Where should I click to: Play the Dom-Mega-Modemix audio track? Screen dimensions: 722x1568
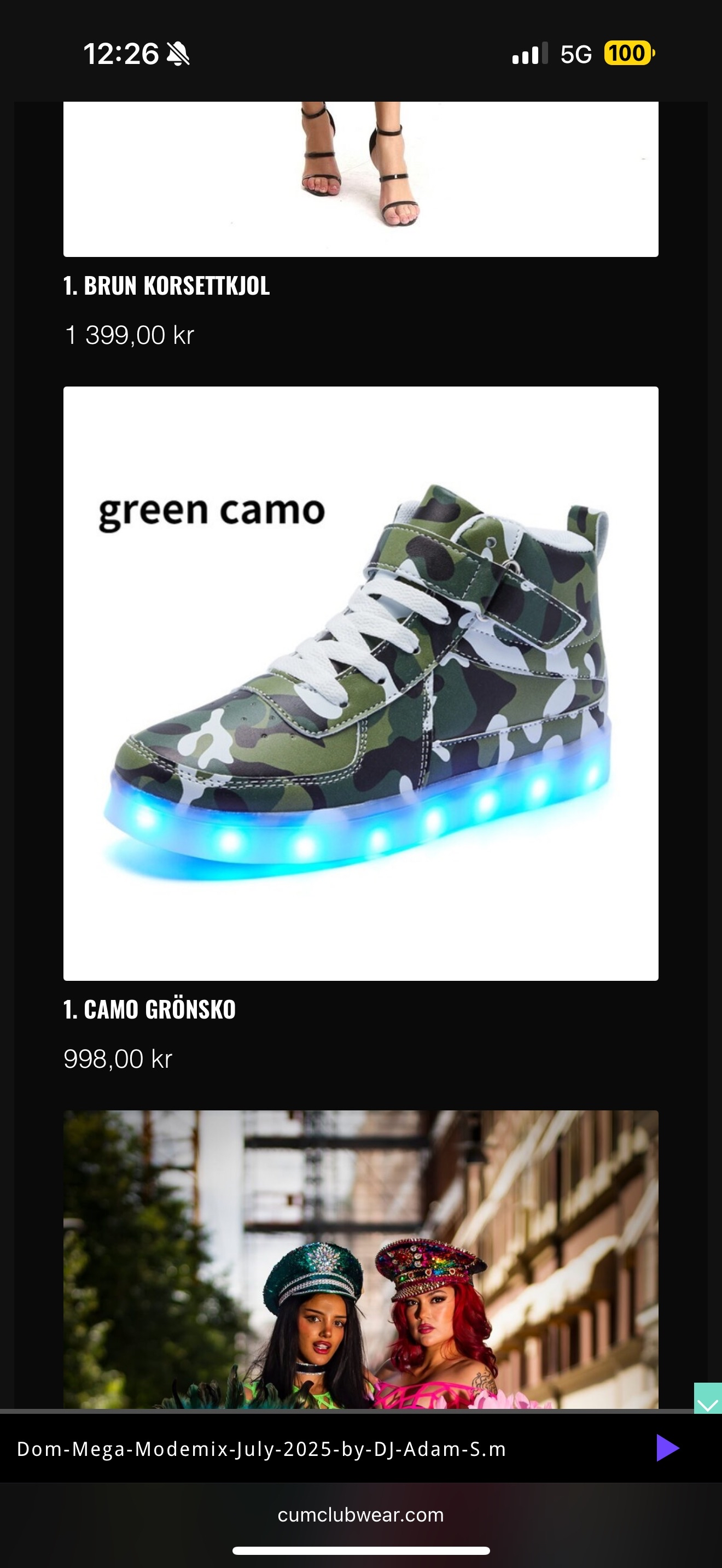pos(667,1448)
